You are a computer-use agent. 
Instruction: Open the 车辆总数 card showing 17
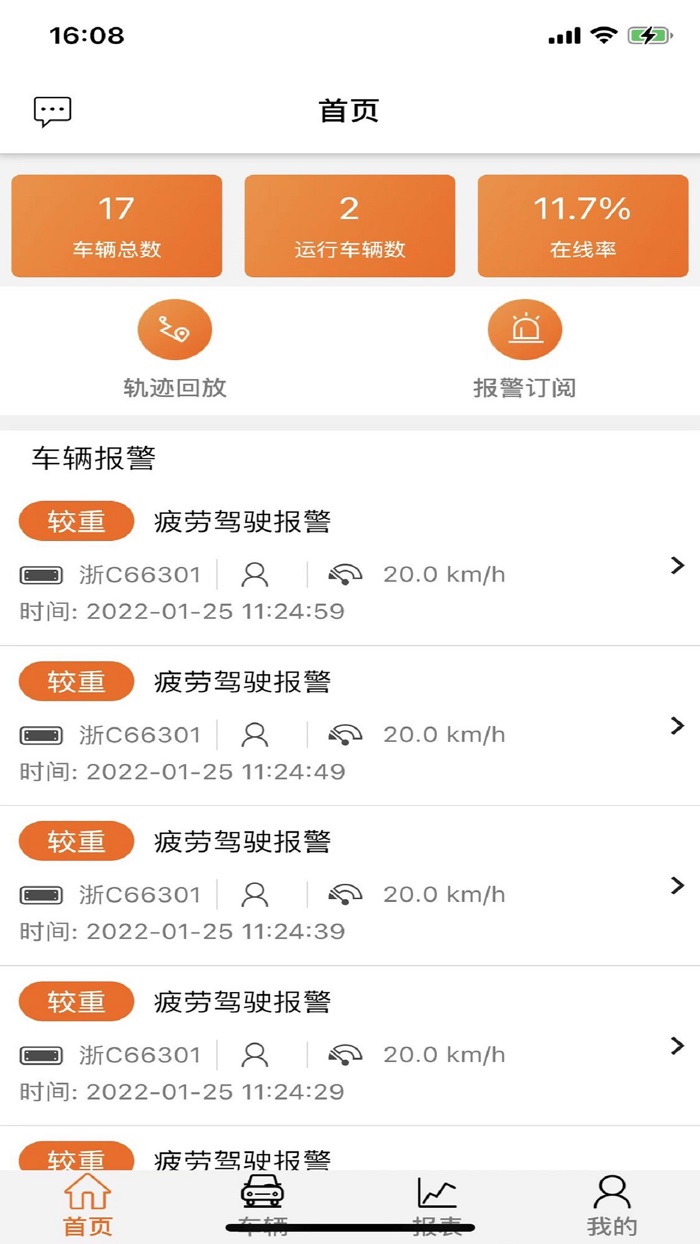coord(117,226)
